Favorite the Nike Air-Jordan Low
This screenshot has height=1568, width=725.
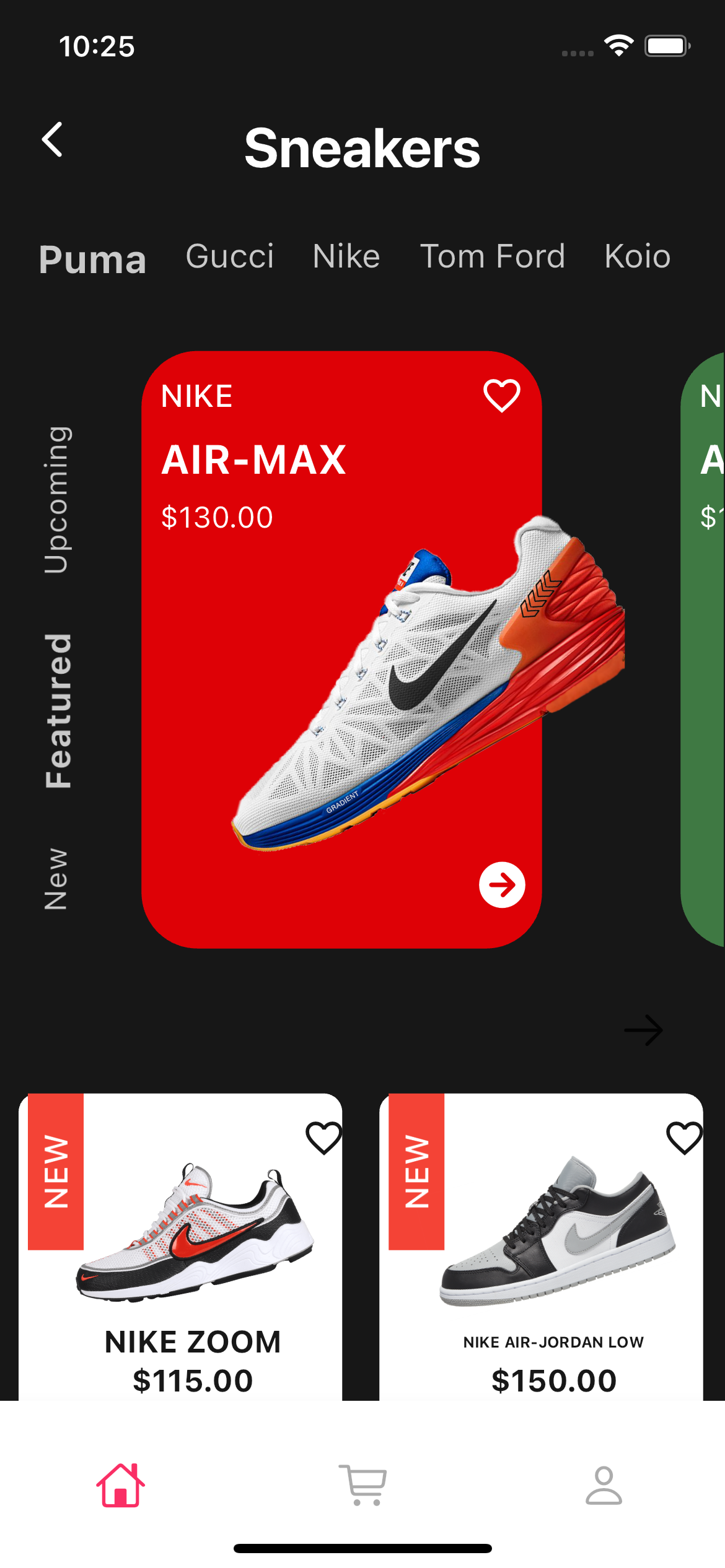tap(684, 1138)
